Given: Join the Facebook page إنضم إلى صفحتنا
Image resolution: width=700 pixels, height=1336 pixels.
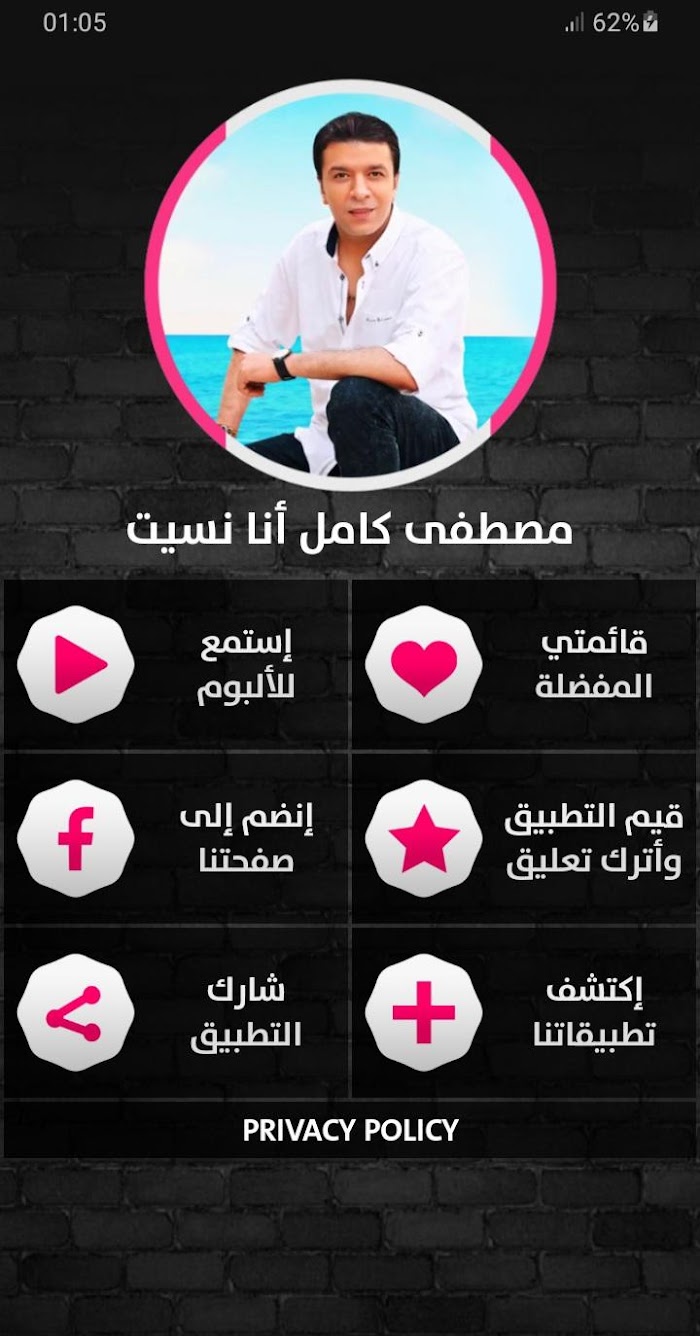Looking at the screenshot, I should click(x=177, y=838).
